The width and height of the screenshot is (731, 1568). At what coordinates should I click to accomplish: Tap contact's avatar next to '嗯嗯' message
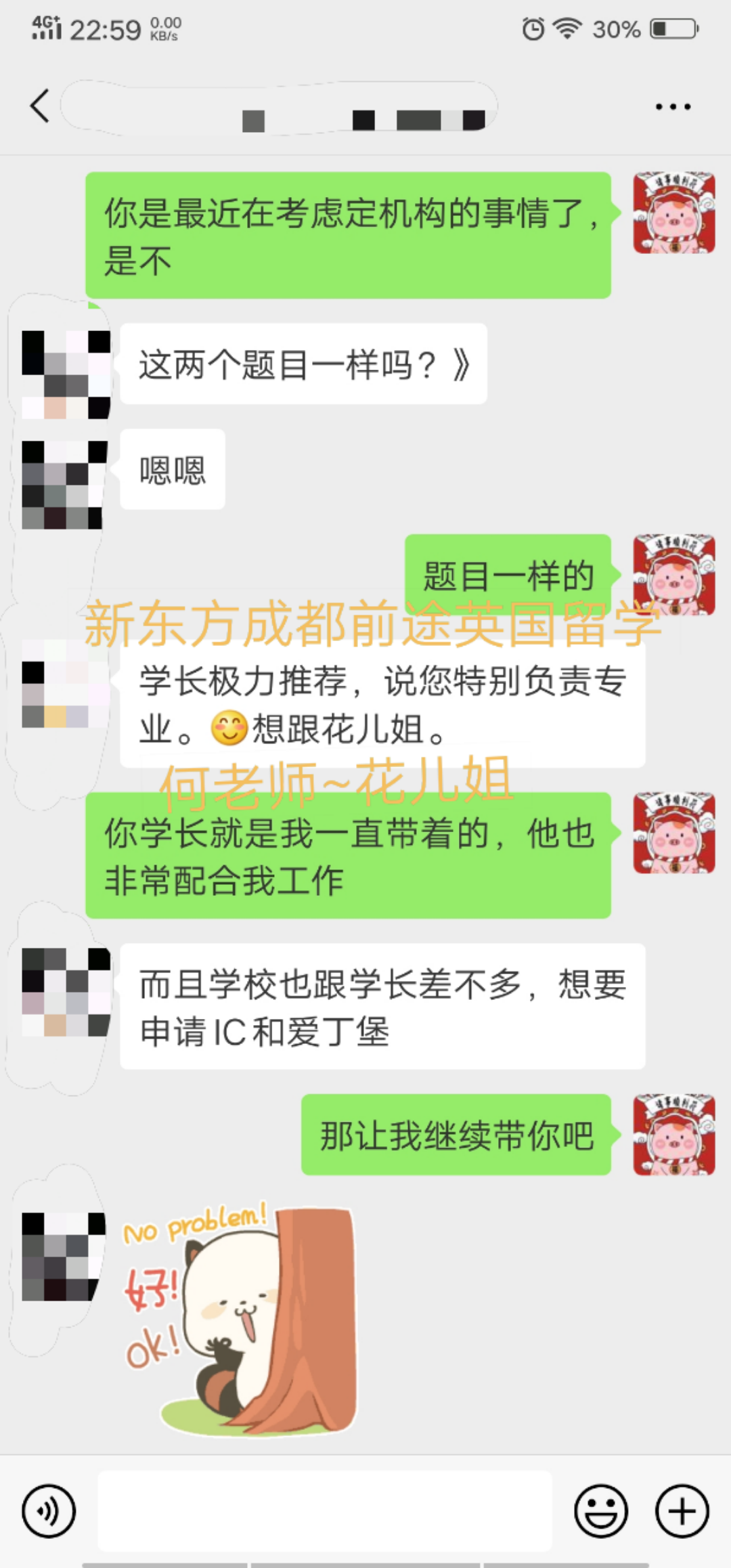pyautogui.click(x=65, y=485)
